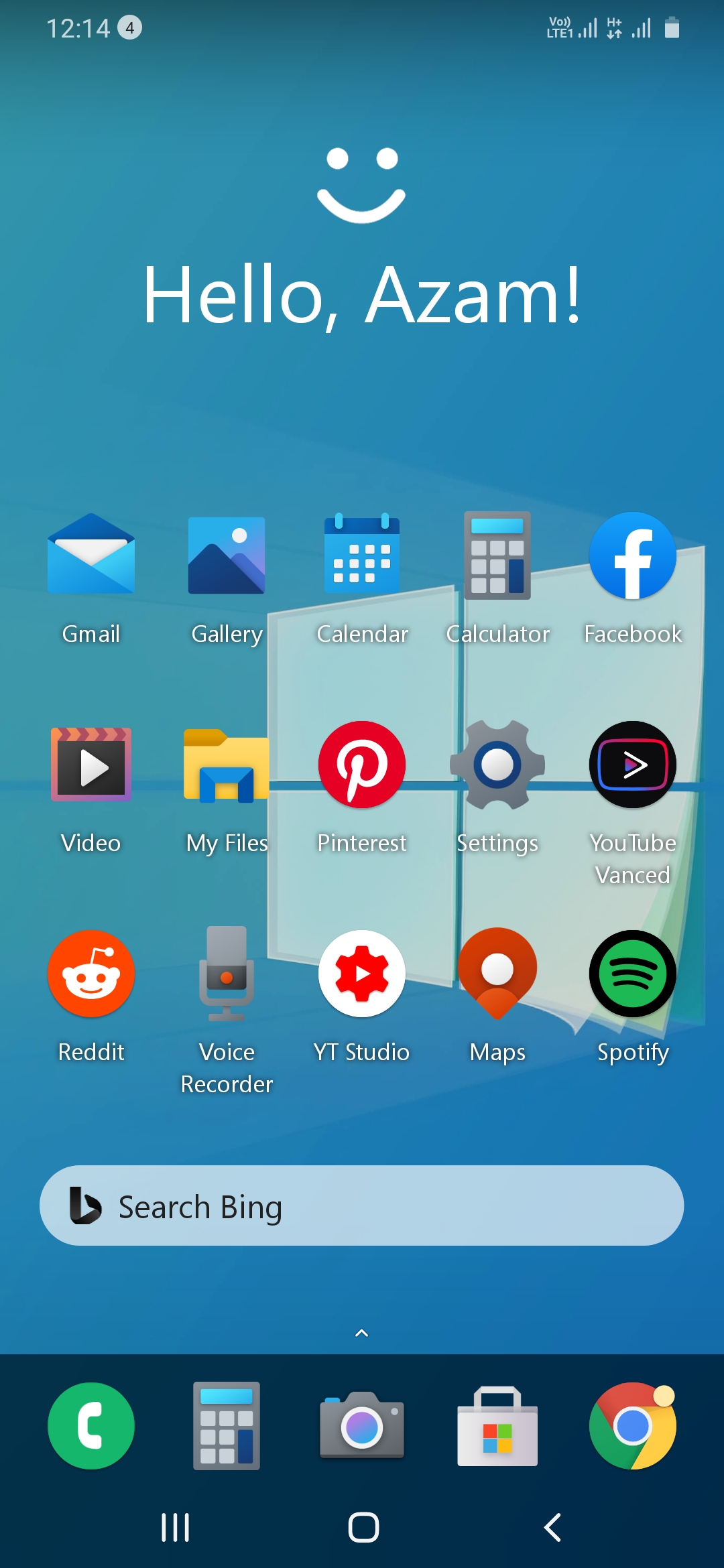Open My Files
Viewport: 724px width, 1568px height.
point(227,765)
